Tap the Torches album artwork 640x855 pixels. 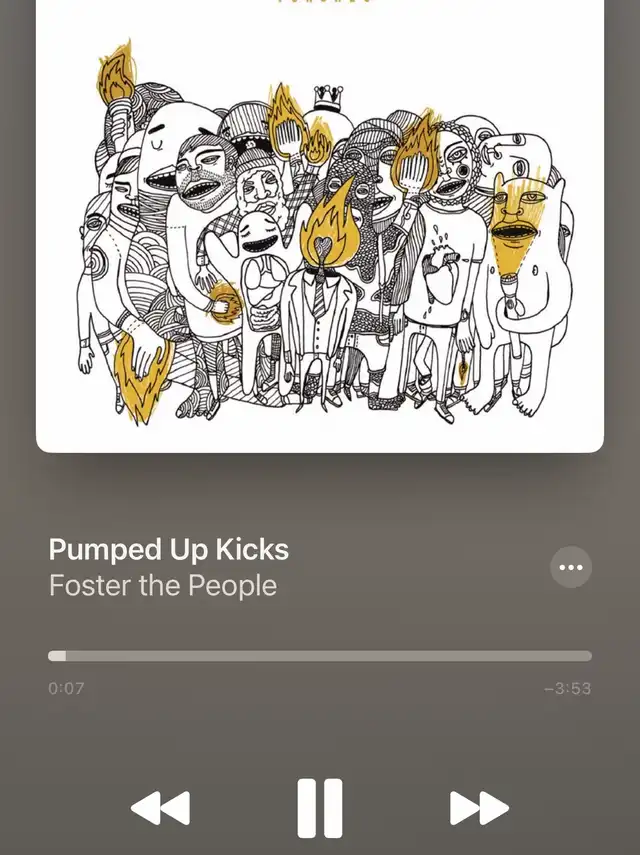point(320,226)
